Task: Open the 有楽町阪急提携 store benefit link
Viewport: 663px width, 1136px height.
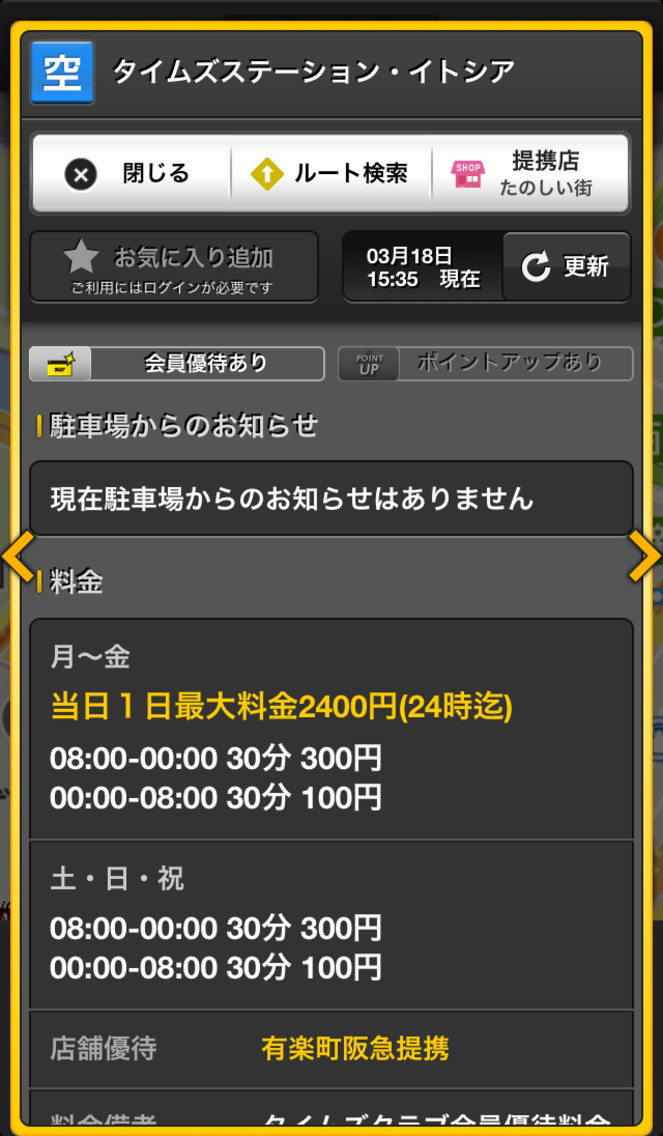Action: [355, 1048]
